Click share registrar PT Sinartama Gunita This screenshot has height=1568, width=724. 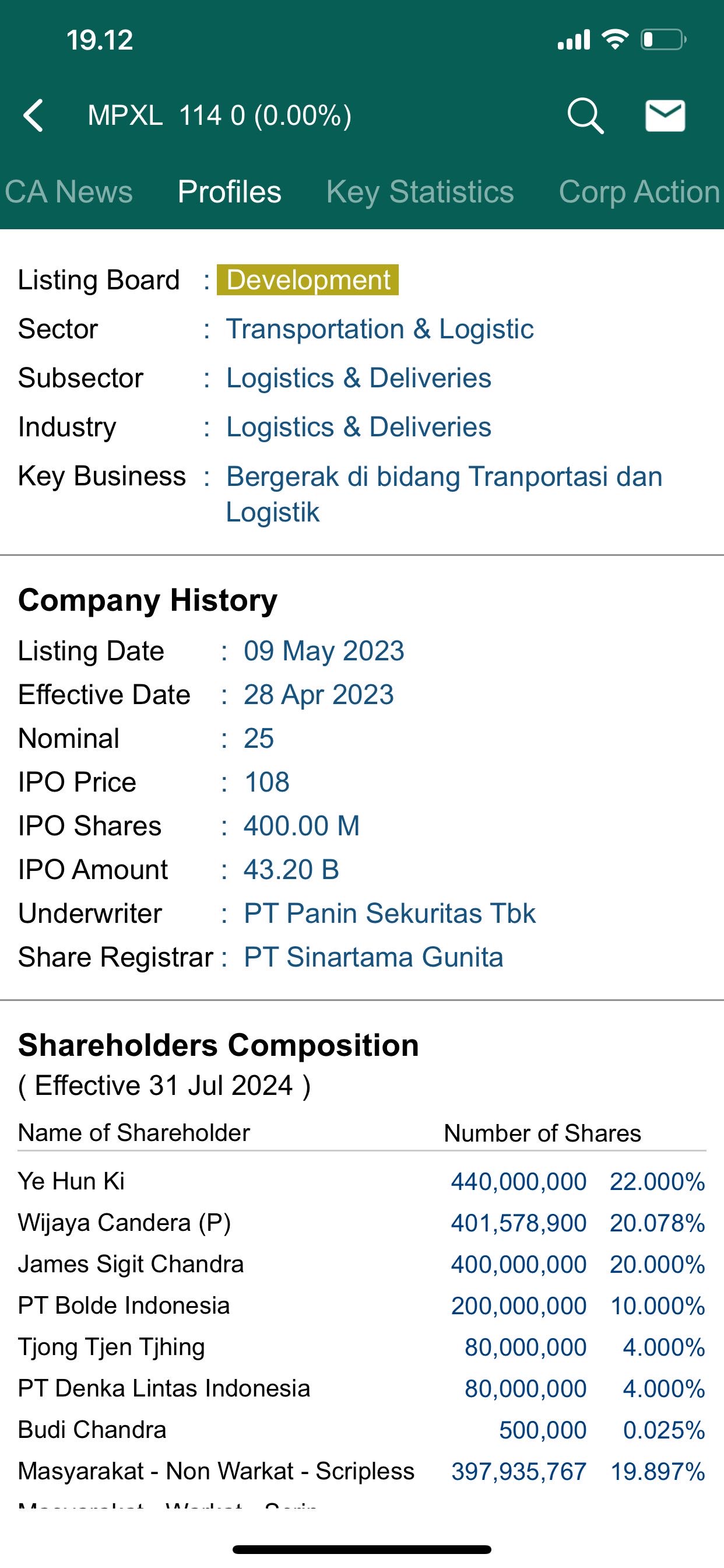click(372, 956)
